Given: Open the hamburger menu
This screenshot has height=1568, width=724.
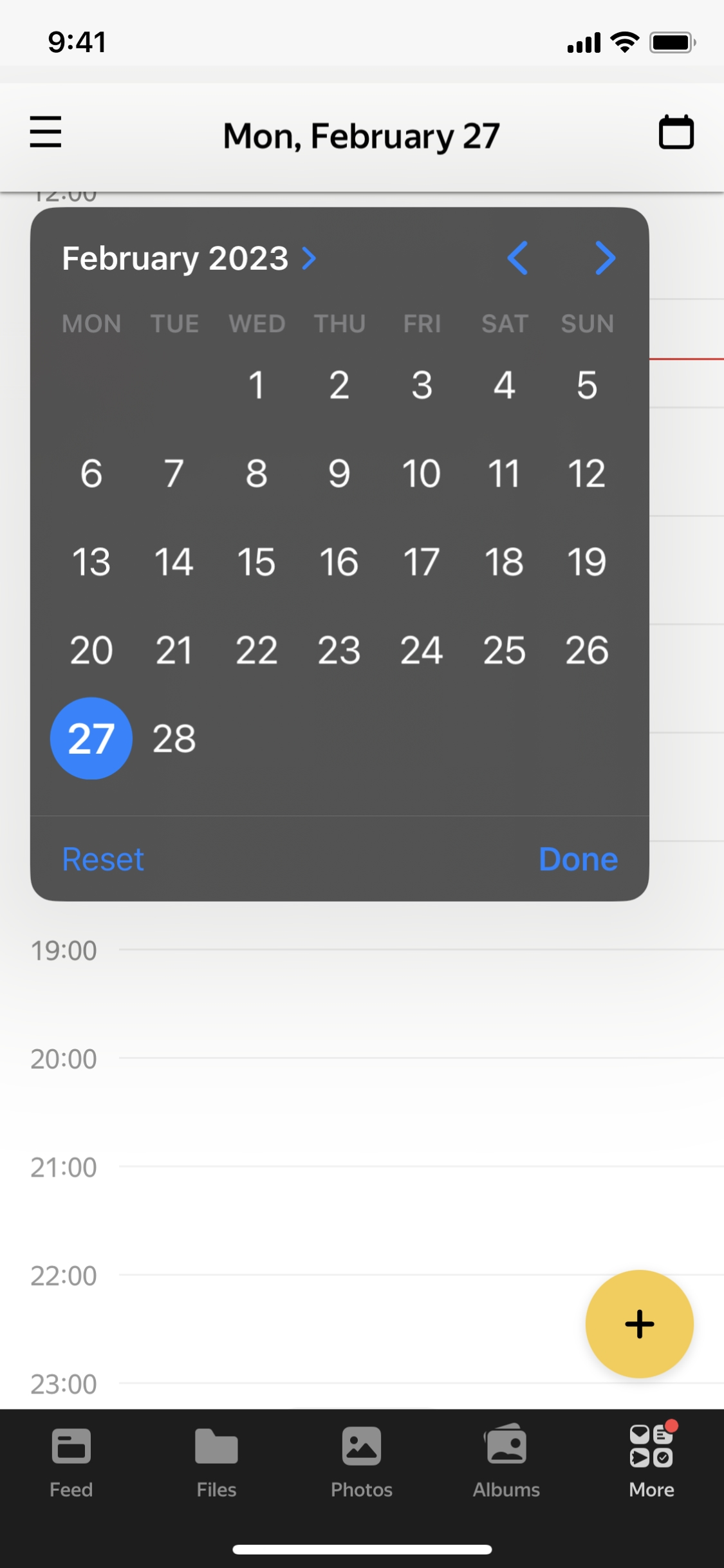Looking at the screenshot, I should (46, 132).
